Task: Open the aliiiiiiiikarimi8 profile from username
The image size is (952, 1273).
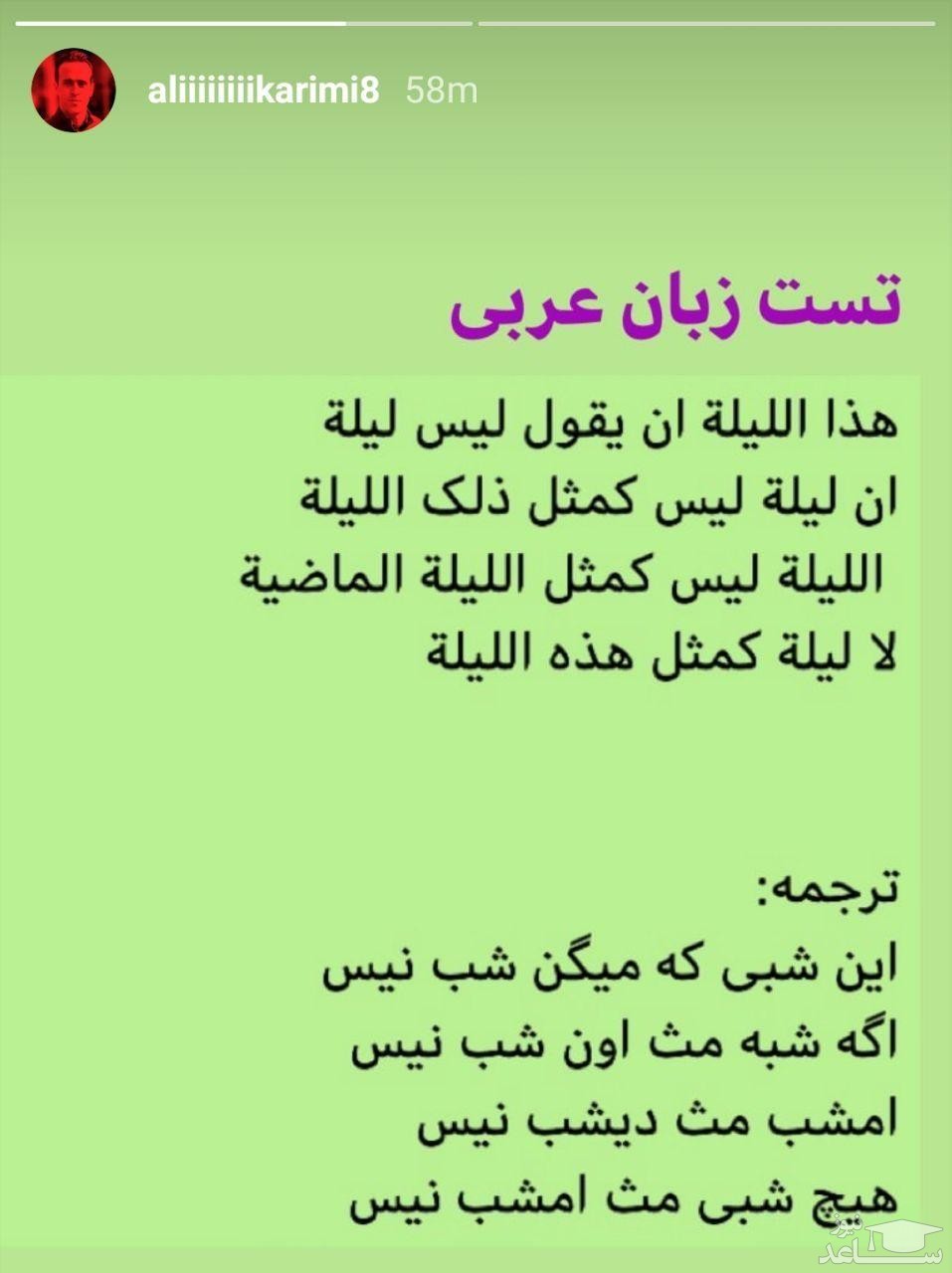Action: (x=263, y=91)
